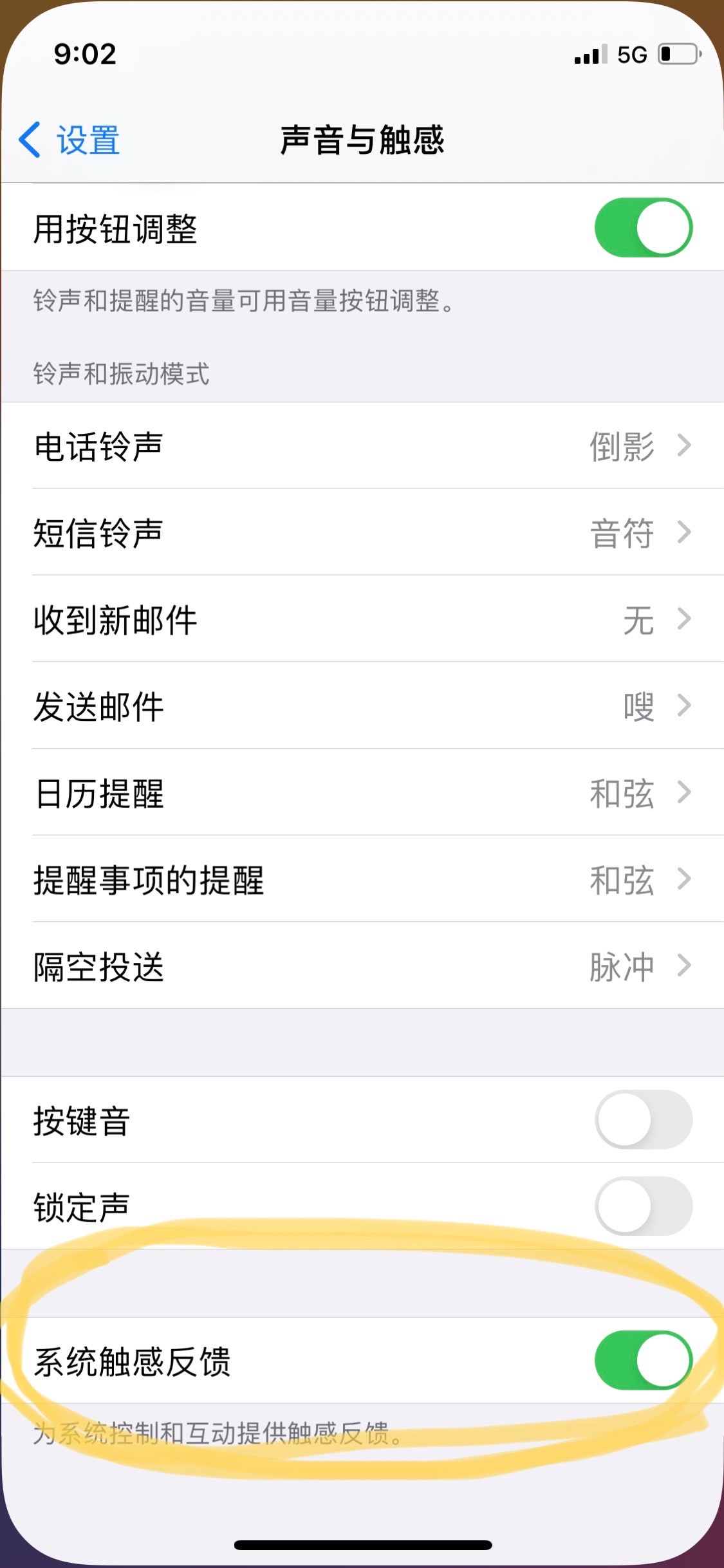Open 短信铃声 text tone setting
724x1568 pixels.
point(362,533)
